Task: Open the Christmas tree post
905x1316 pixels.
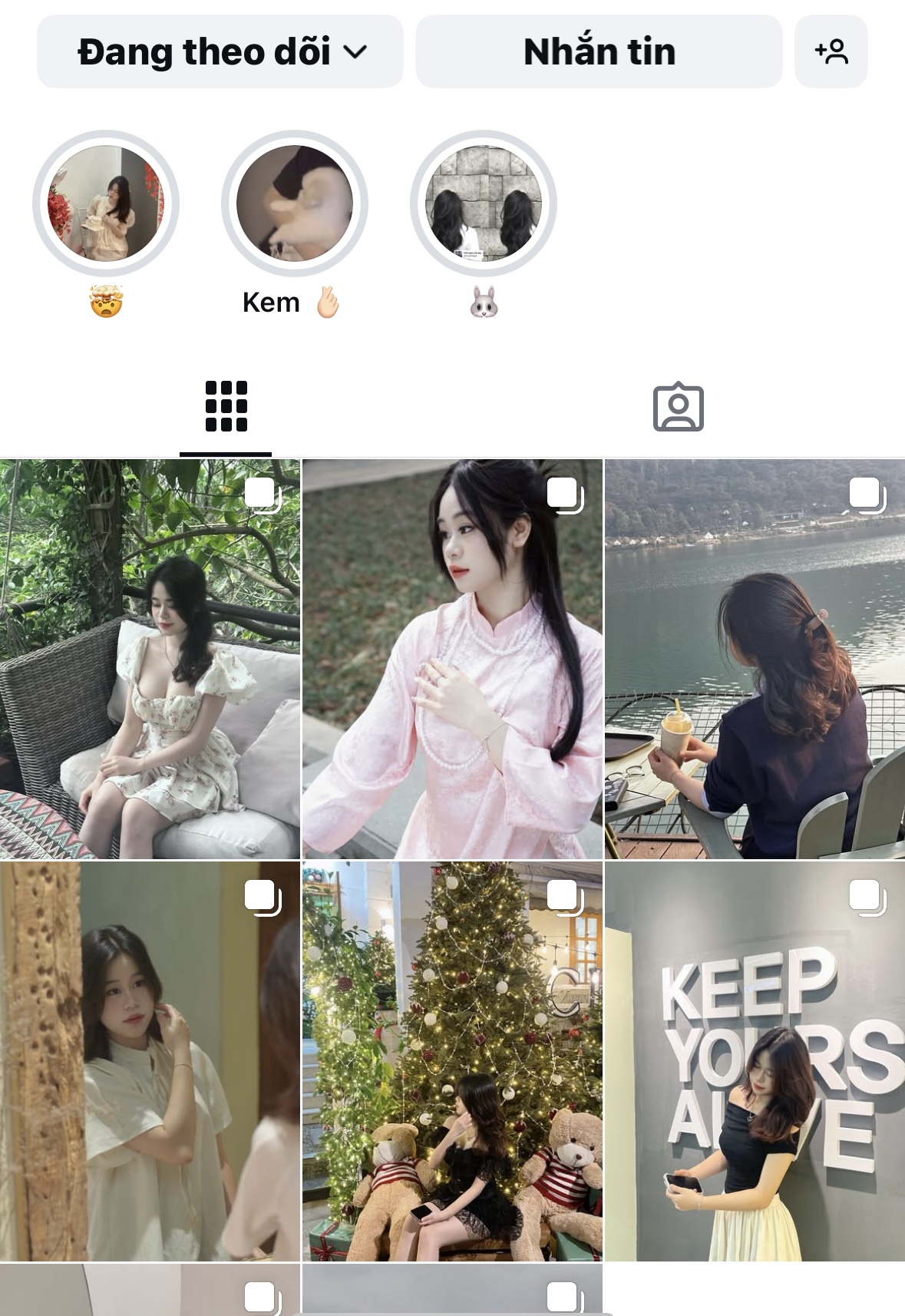Action: pyautogui.click(x=452, y=1061)
